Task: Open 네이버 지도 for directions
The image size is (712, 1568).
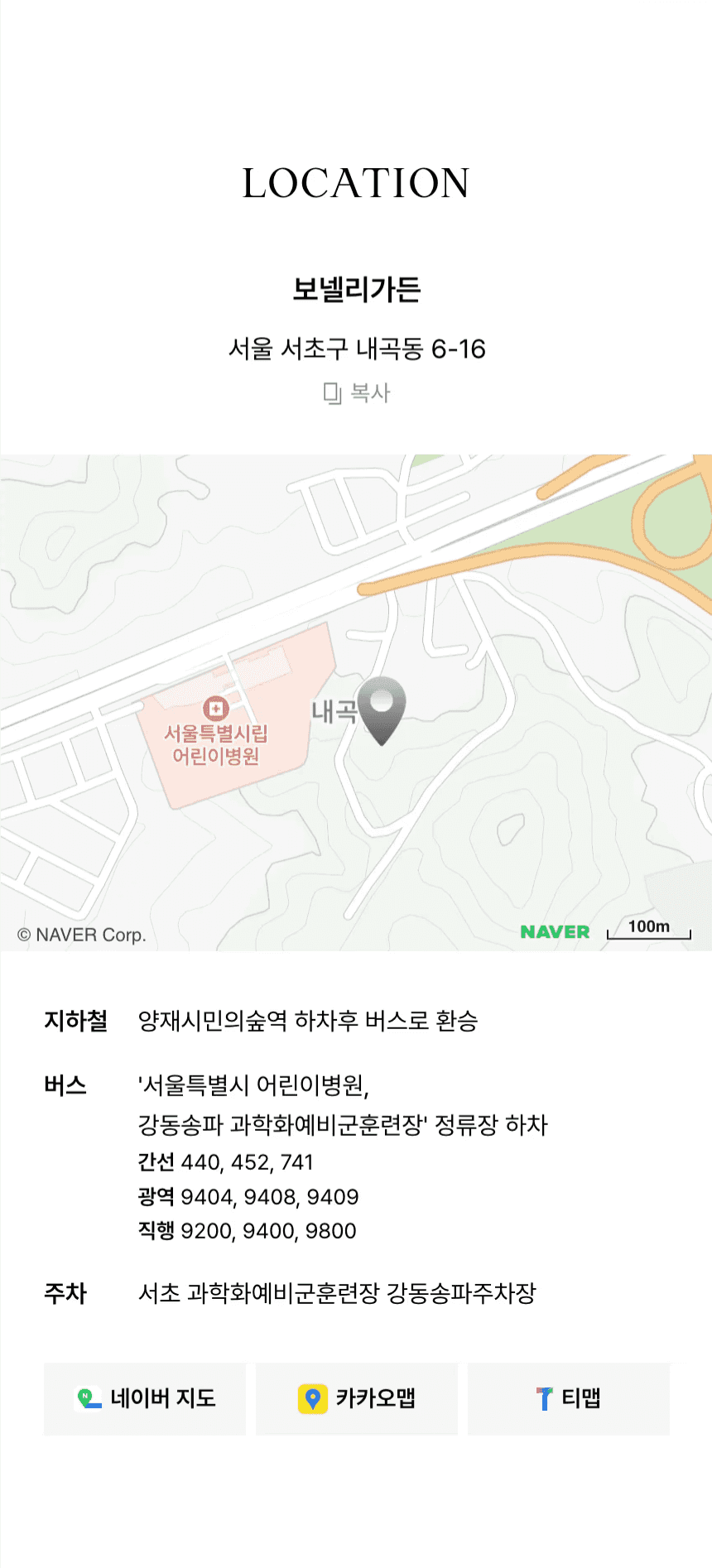Action: coord(144,1398)
